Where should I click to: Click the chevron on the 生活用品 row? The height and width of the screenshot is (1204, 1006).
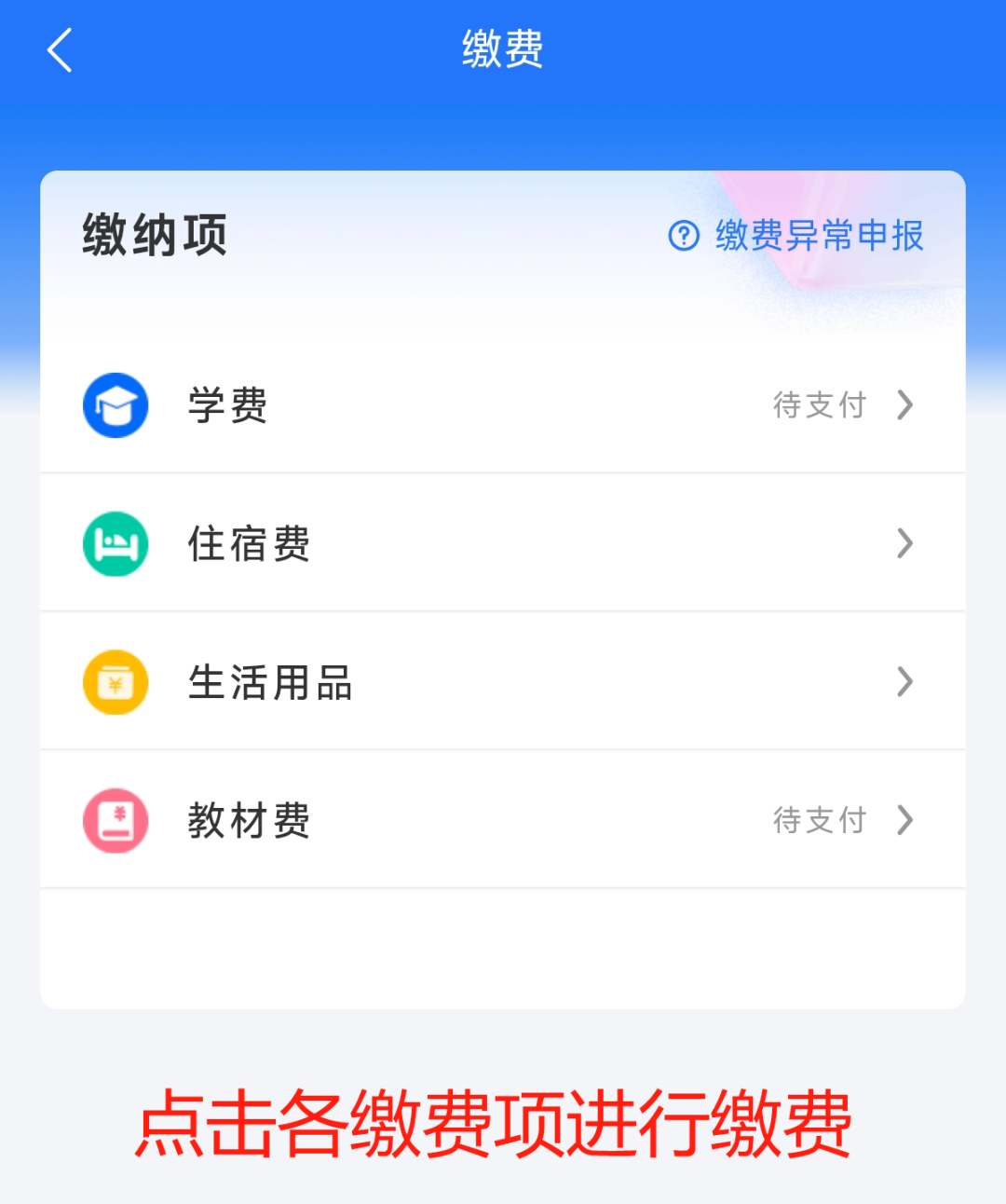(x=904, y=682)
